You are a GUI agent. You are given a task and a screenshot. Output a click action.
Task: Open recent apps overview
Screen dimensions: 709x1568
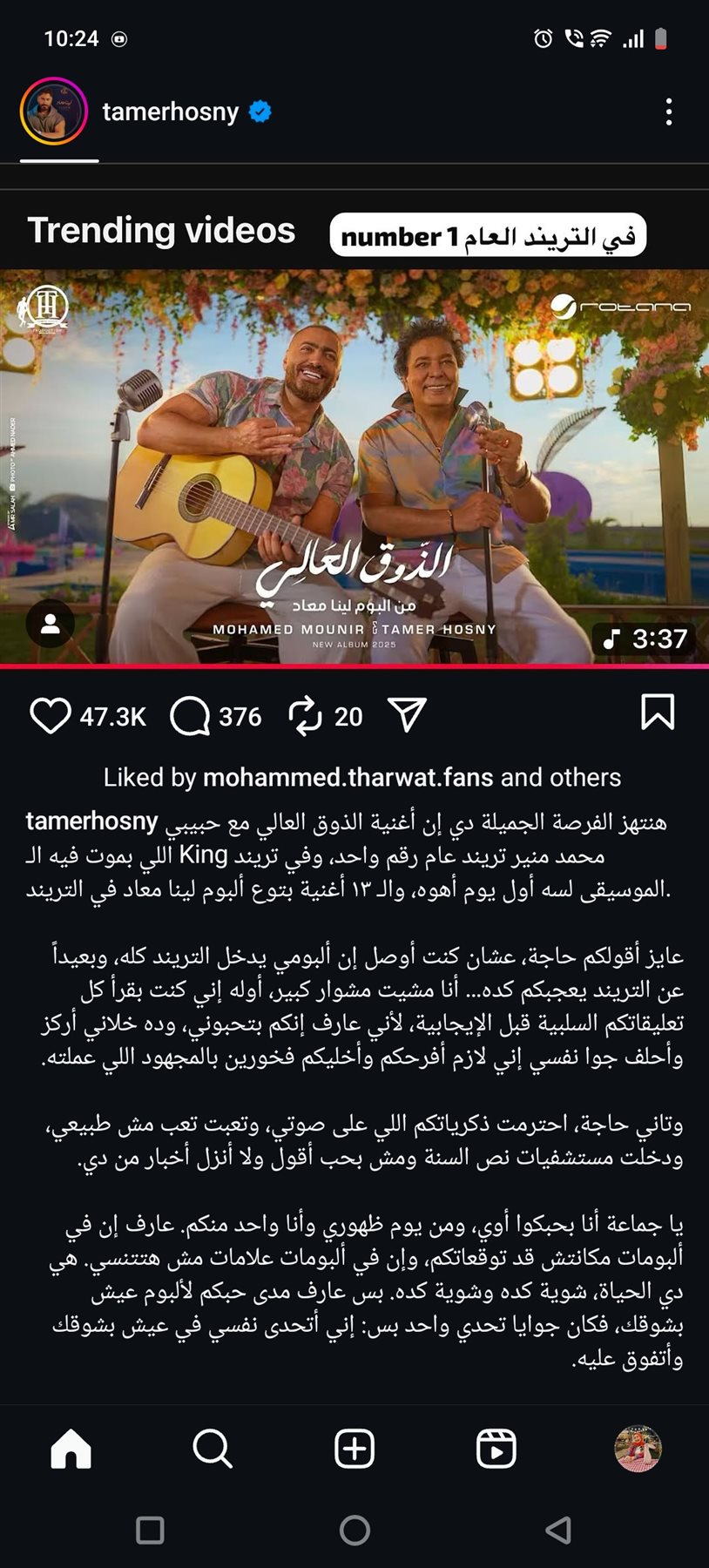(150, 1530)
